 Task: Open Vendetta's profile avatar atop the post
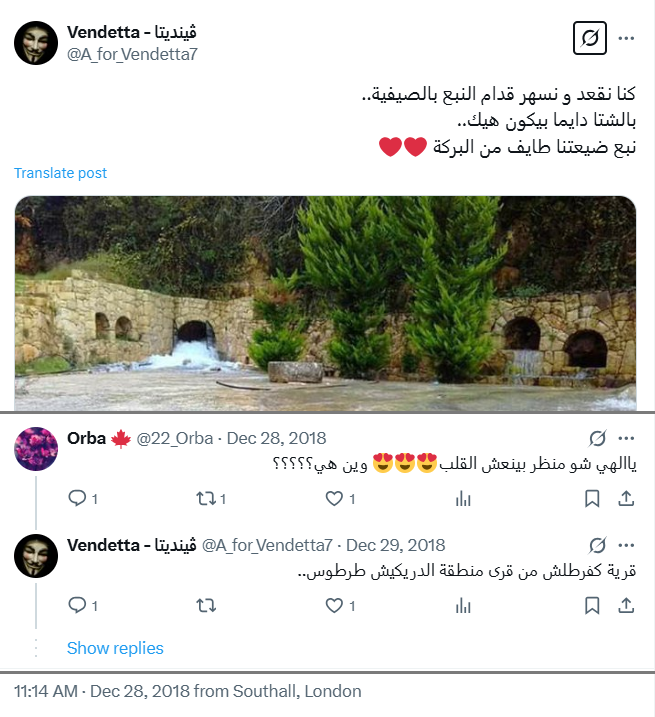pos(35,43)
